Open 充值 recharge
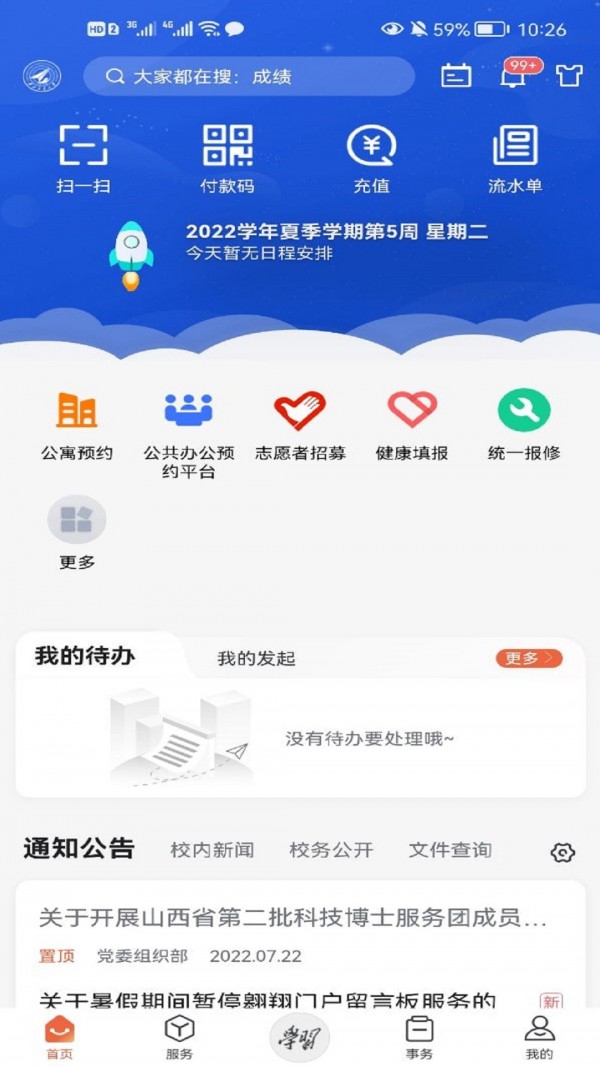 [x=371, y=158]
